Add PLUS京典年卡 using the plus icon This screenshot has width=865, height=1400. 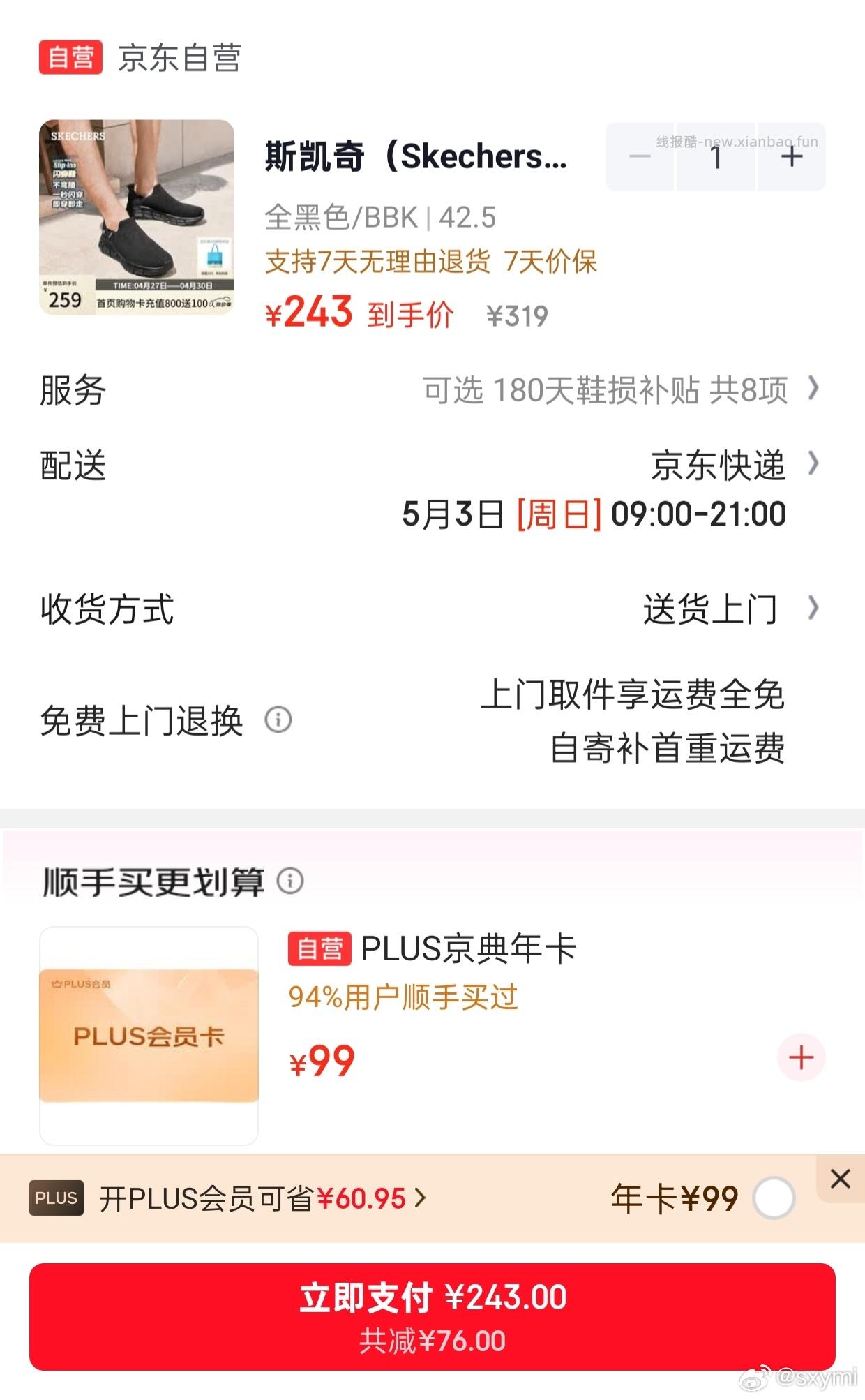(802, 1058)
